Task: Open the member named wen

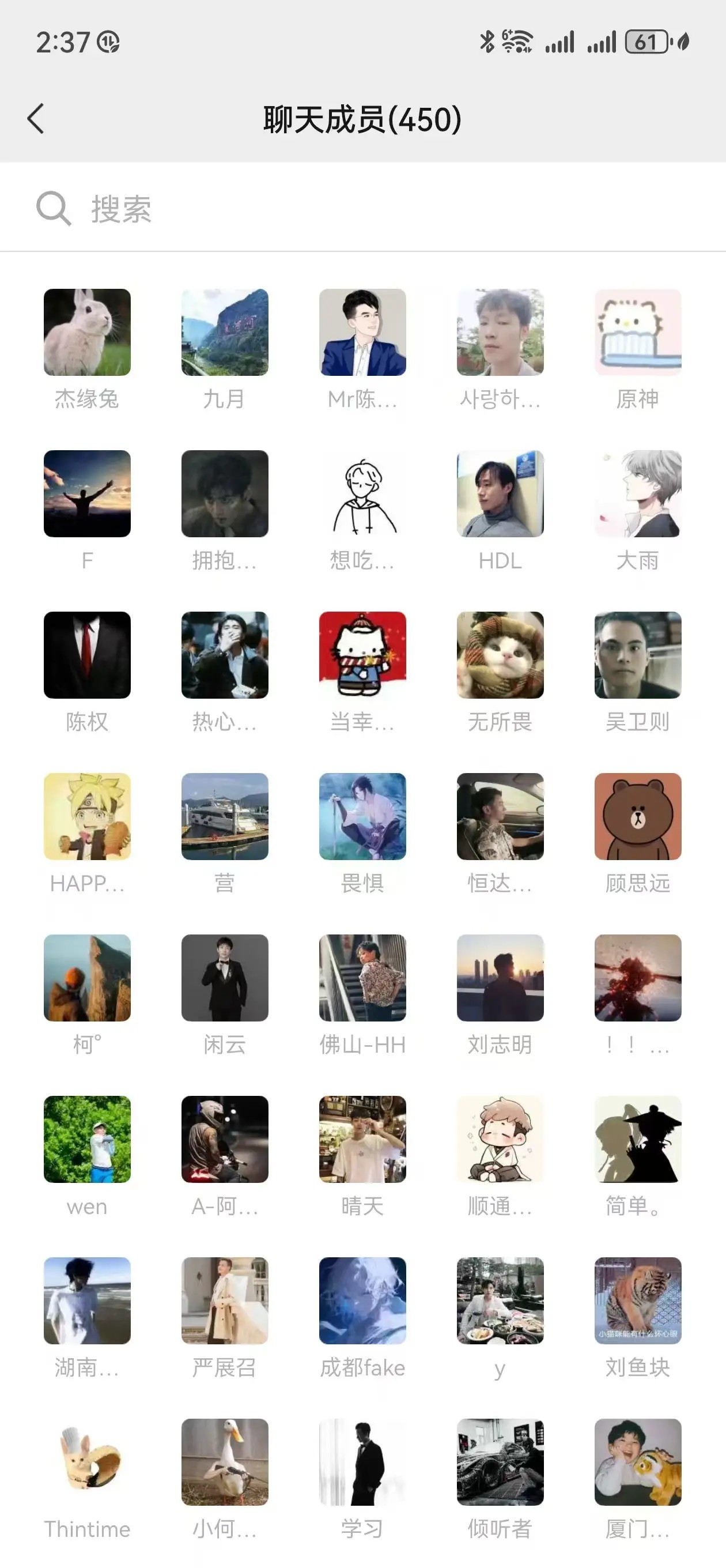Action: (x=87, y=1139)
